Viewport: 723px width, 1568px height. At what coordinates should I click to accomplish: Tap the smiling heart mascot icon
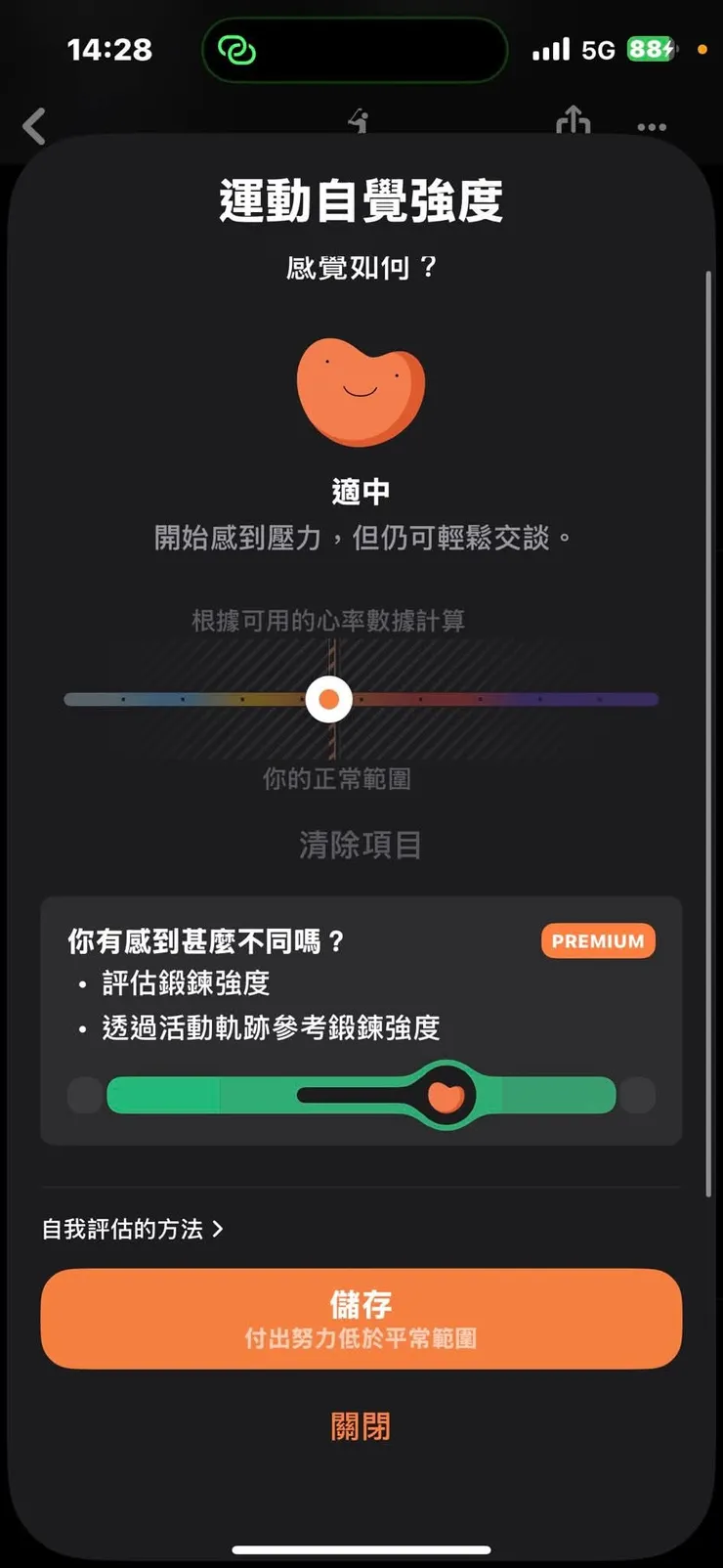361,391
